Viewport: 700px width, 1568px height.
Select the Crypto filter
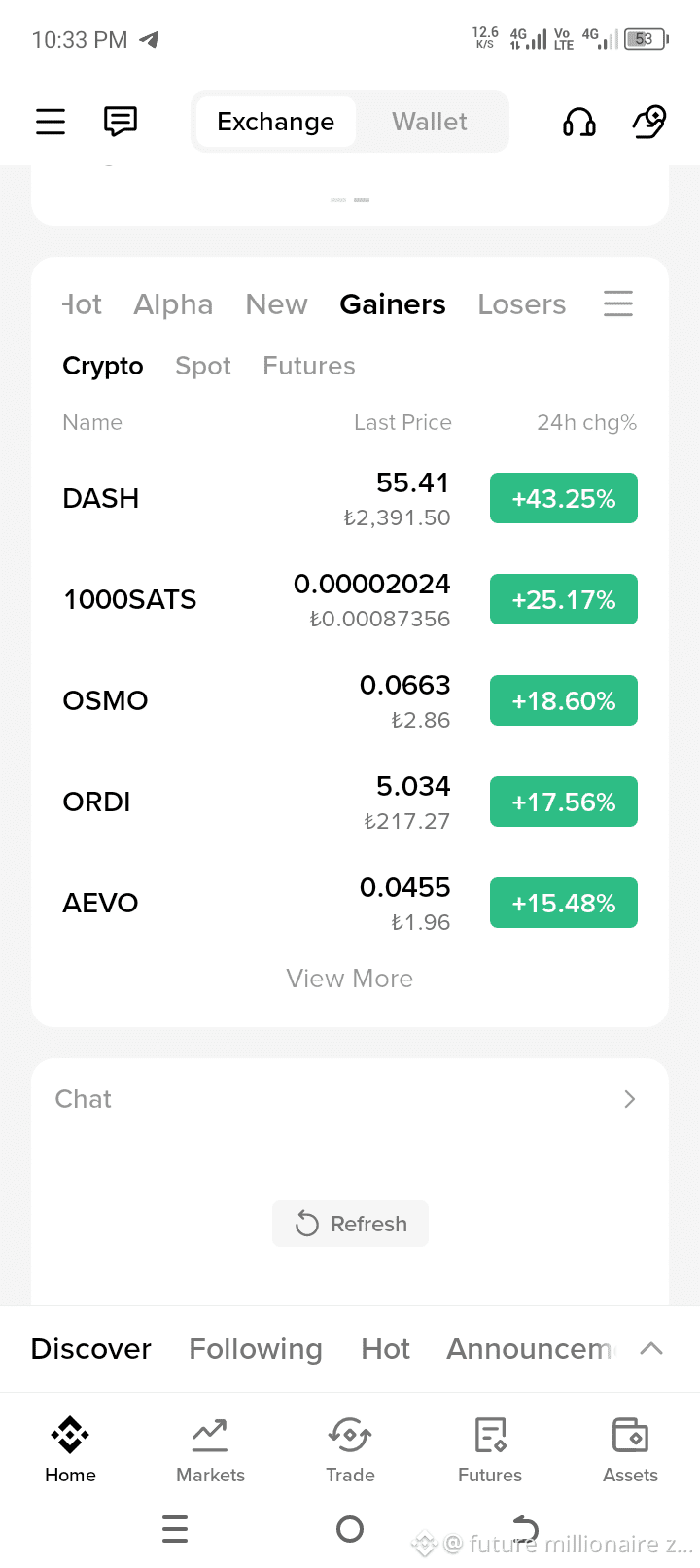(x=103, y=366)
